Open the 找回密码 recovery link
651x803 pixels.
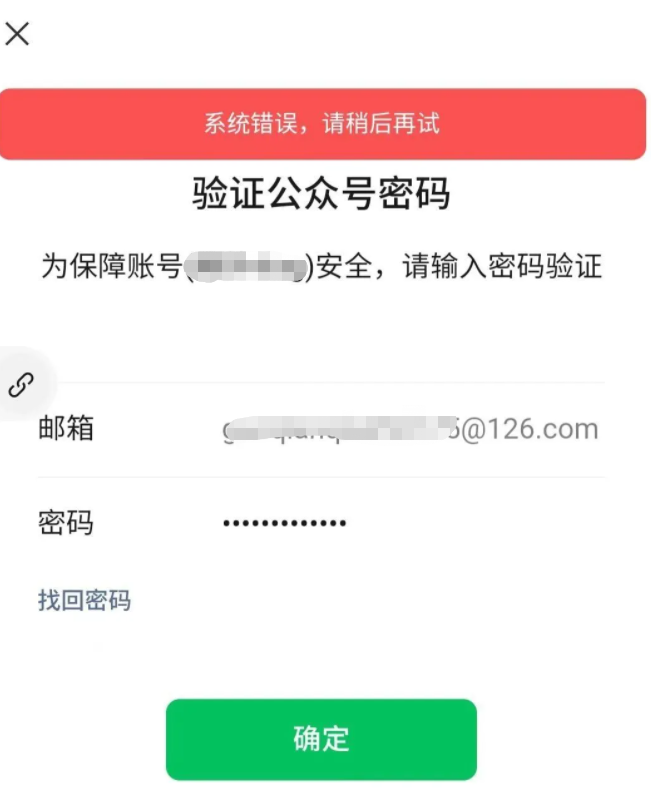click(x=85, y=600)
